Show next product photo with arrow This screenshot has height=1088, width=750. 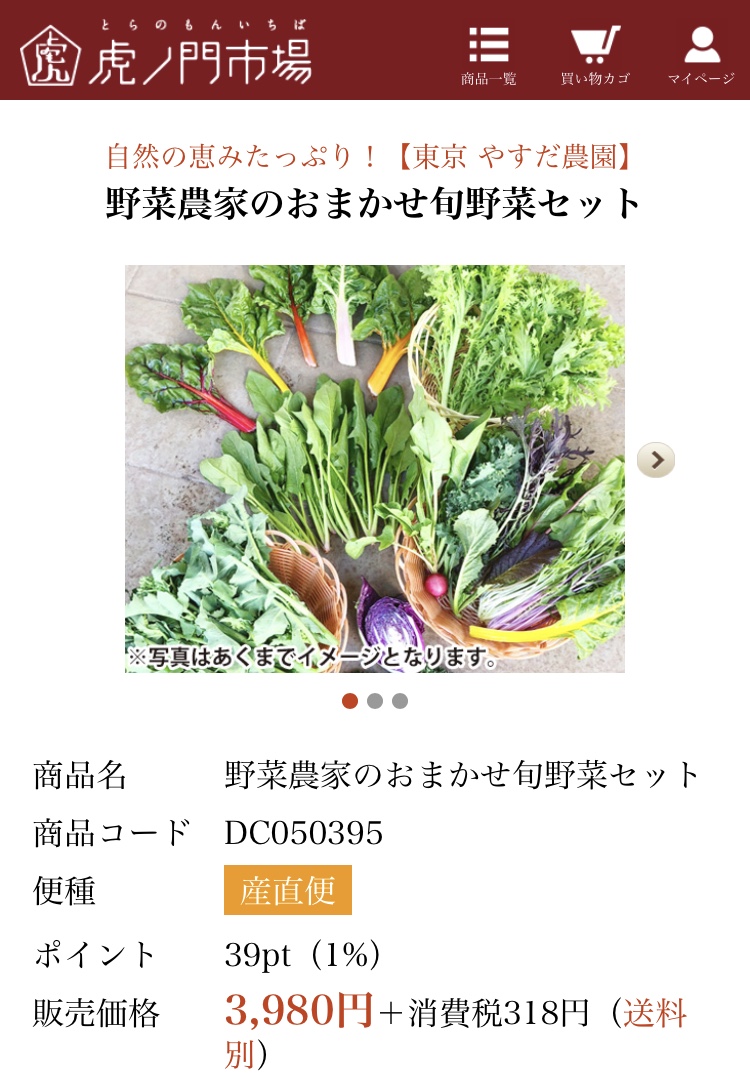tap(656, 460)
